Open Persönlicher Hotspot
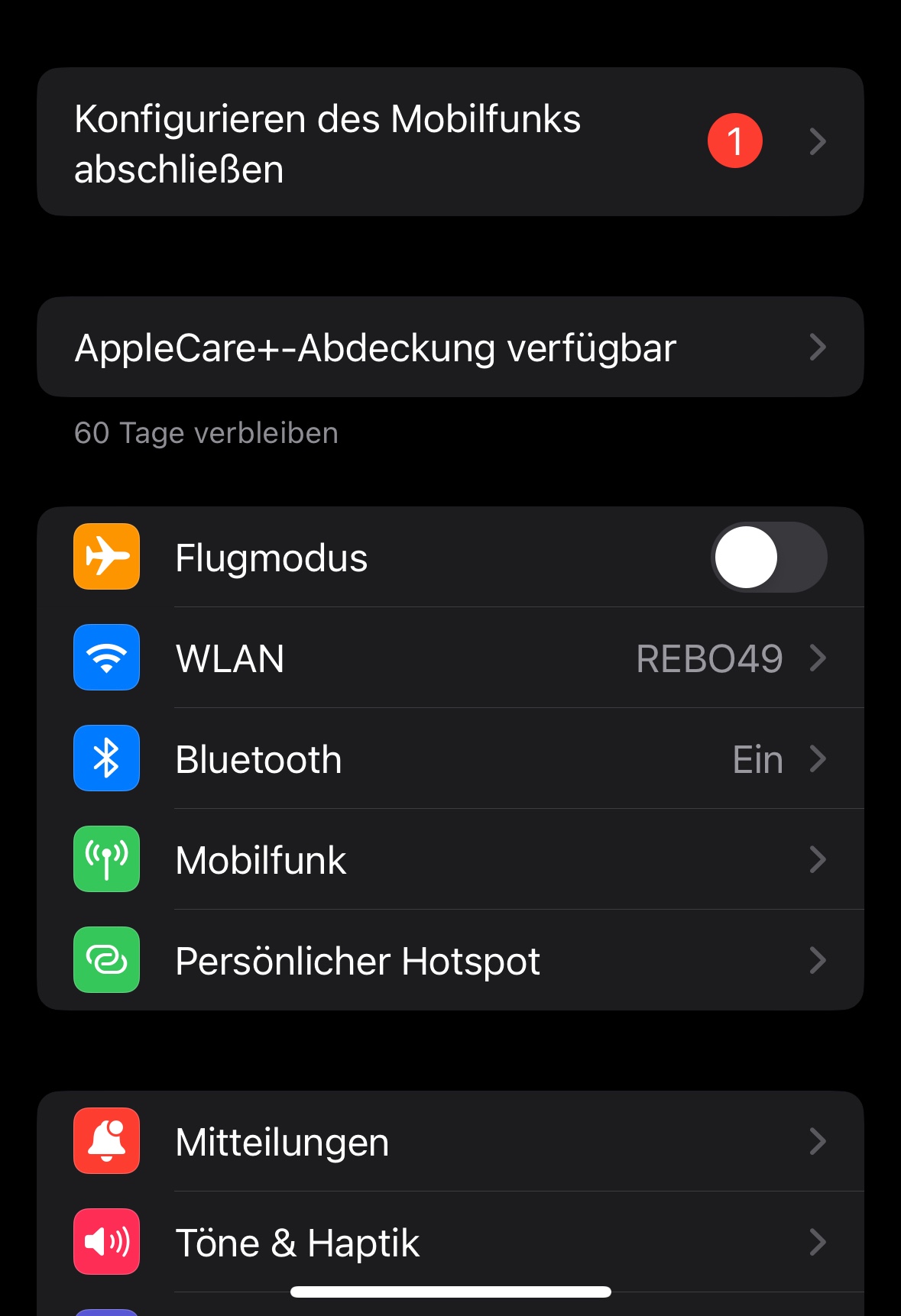Image resolution: width=901 pixels, height=1316 pixels. [450, 960]
